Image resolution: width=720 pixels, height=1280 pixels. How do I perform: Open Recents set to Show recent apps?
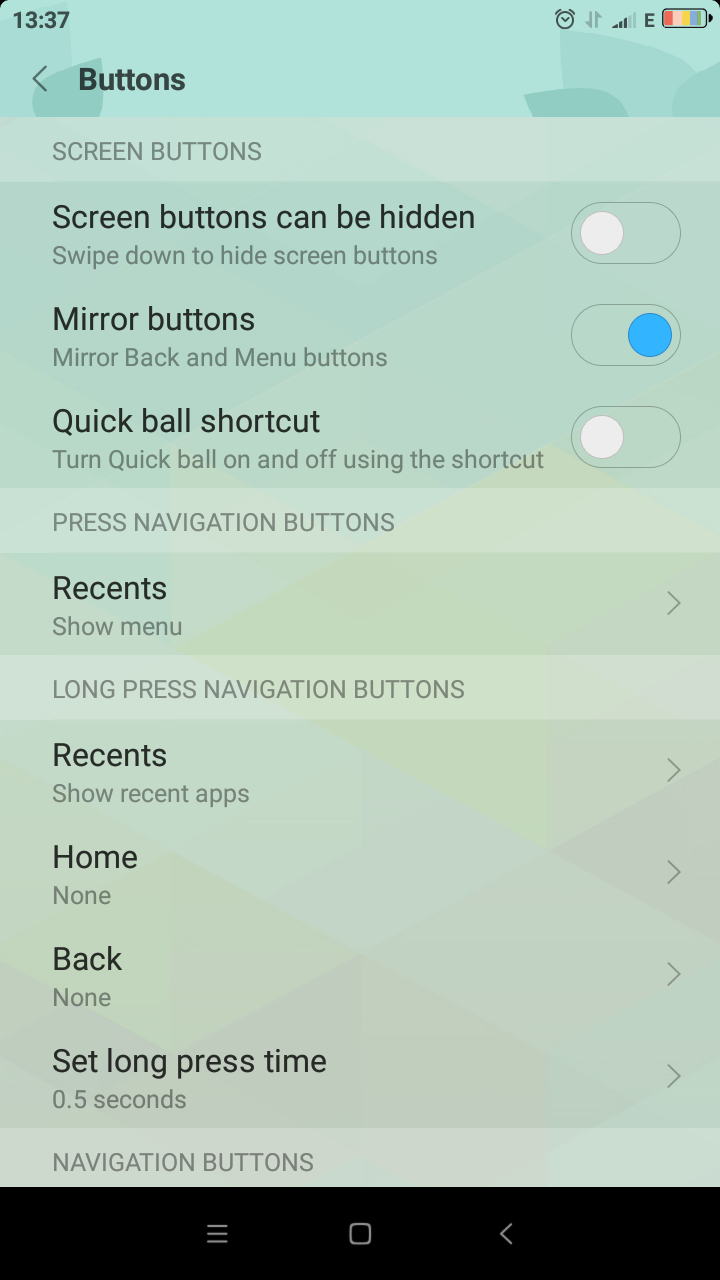pos(360,771)
